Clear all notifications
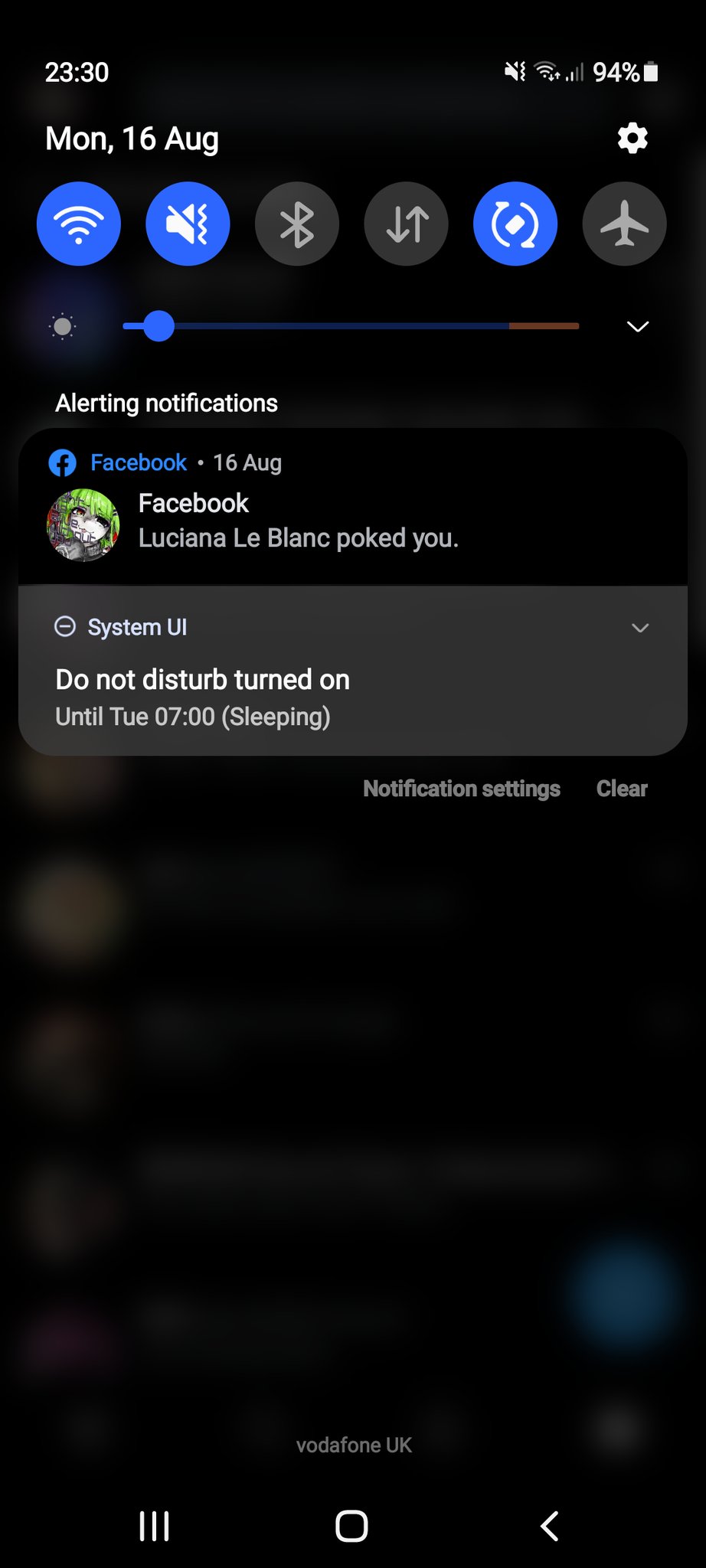The width and height of the screenshot is (706, 1568). pos(622,789)
